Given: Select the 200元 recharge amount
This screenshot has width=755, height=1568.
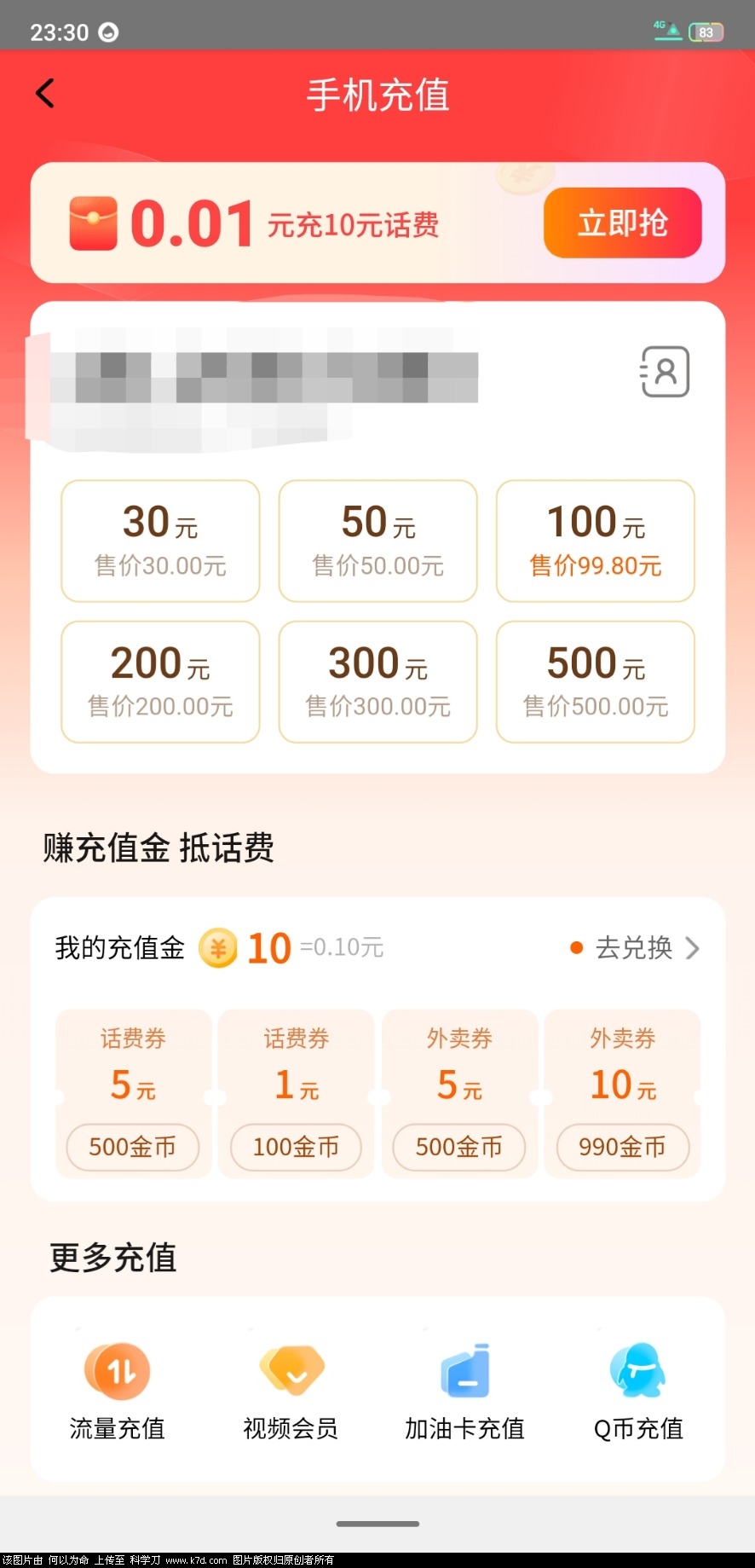Looking at the screenshot, I should [x=160, y=681].
